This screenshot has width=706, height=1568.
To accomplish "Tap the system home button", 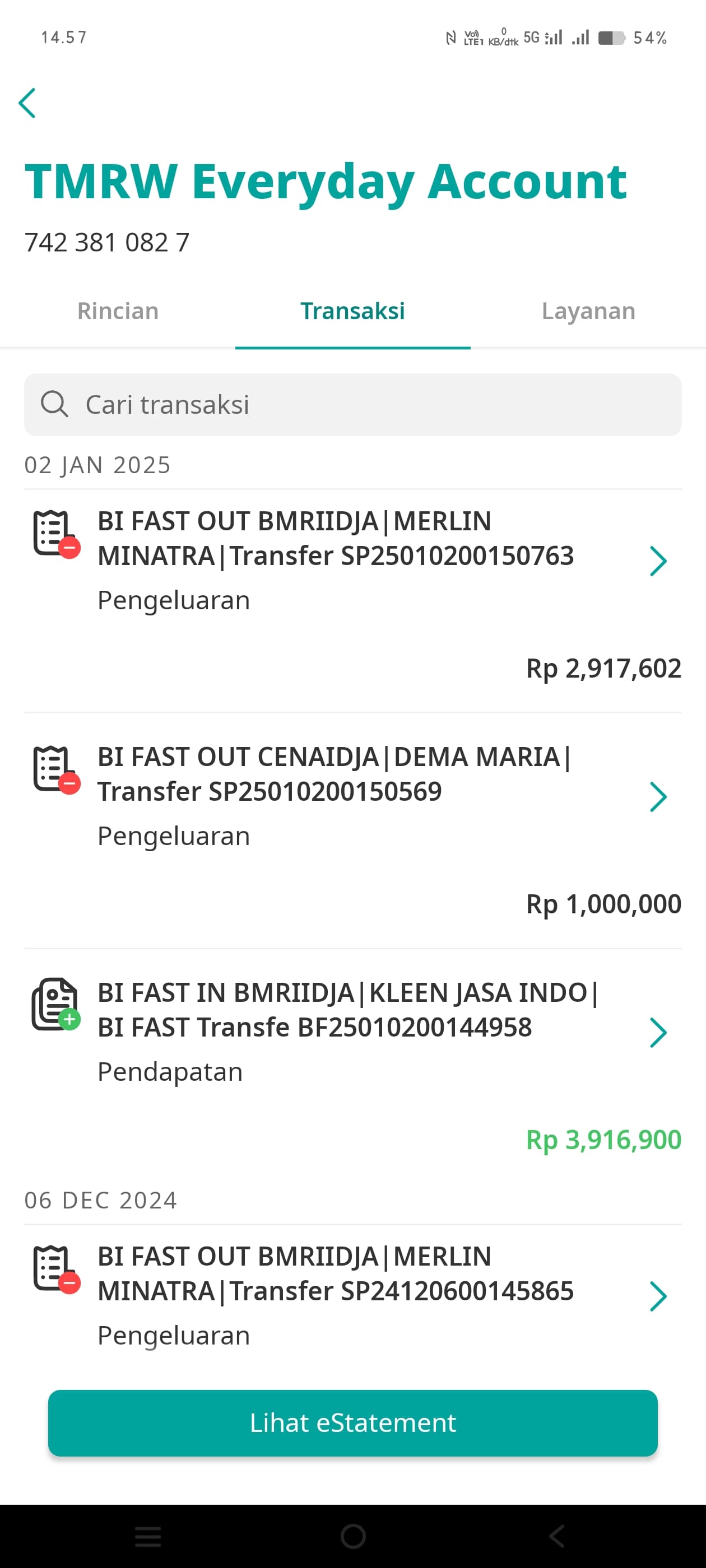I will [352, 1536].
